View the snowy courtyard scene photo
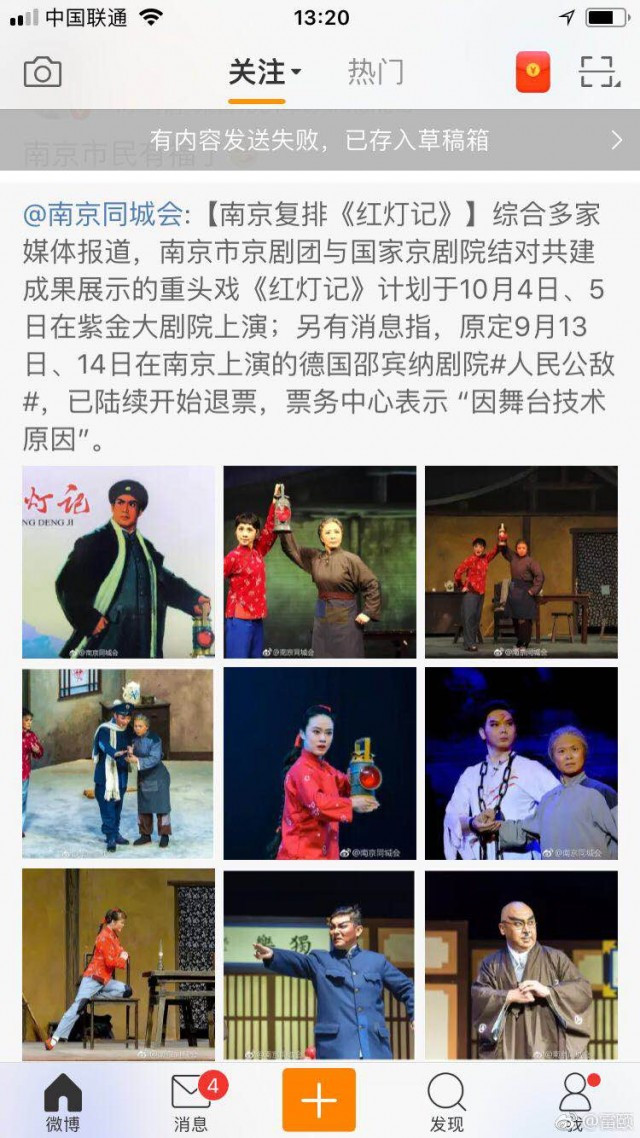 pyautogui.click(x=118, y=763)
